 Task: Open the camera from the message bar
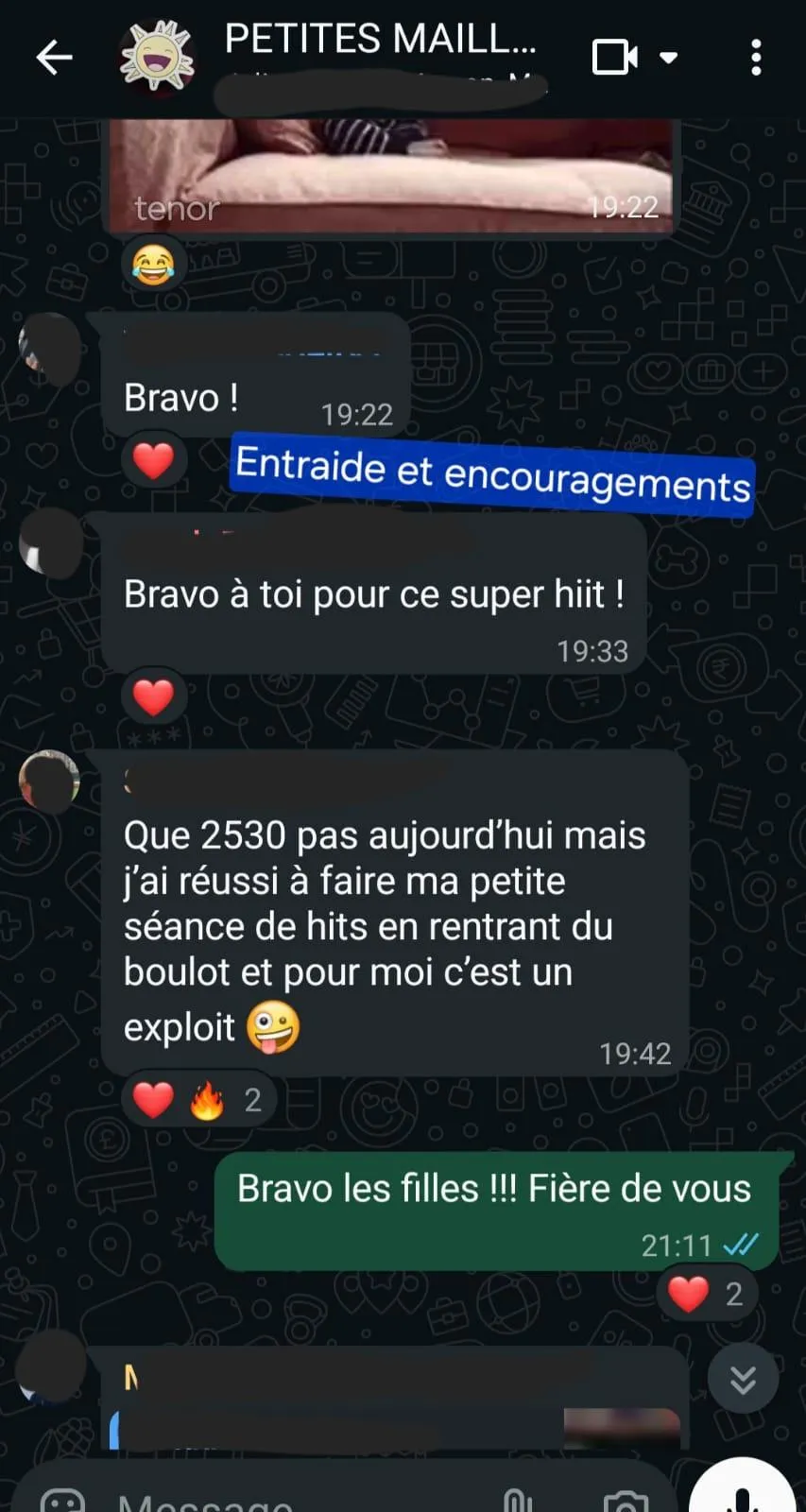pyautogui.click(x=626, y=1501)
